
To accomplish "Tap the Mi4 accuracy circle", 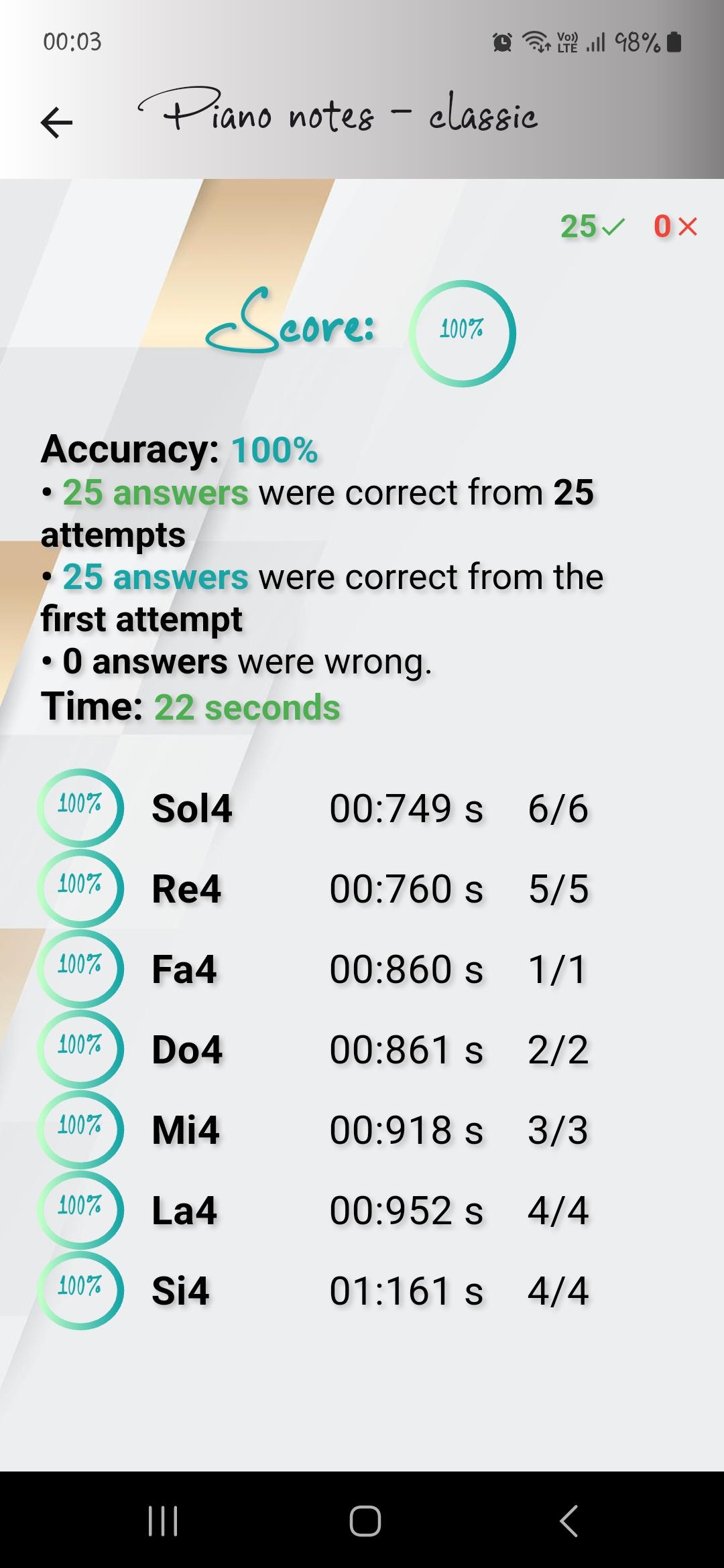I will [80, 1129].
